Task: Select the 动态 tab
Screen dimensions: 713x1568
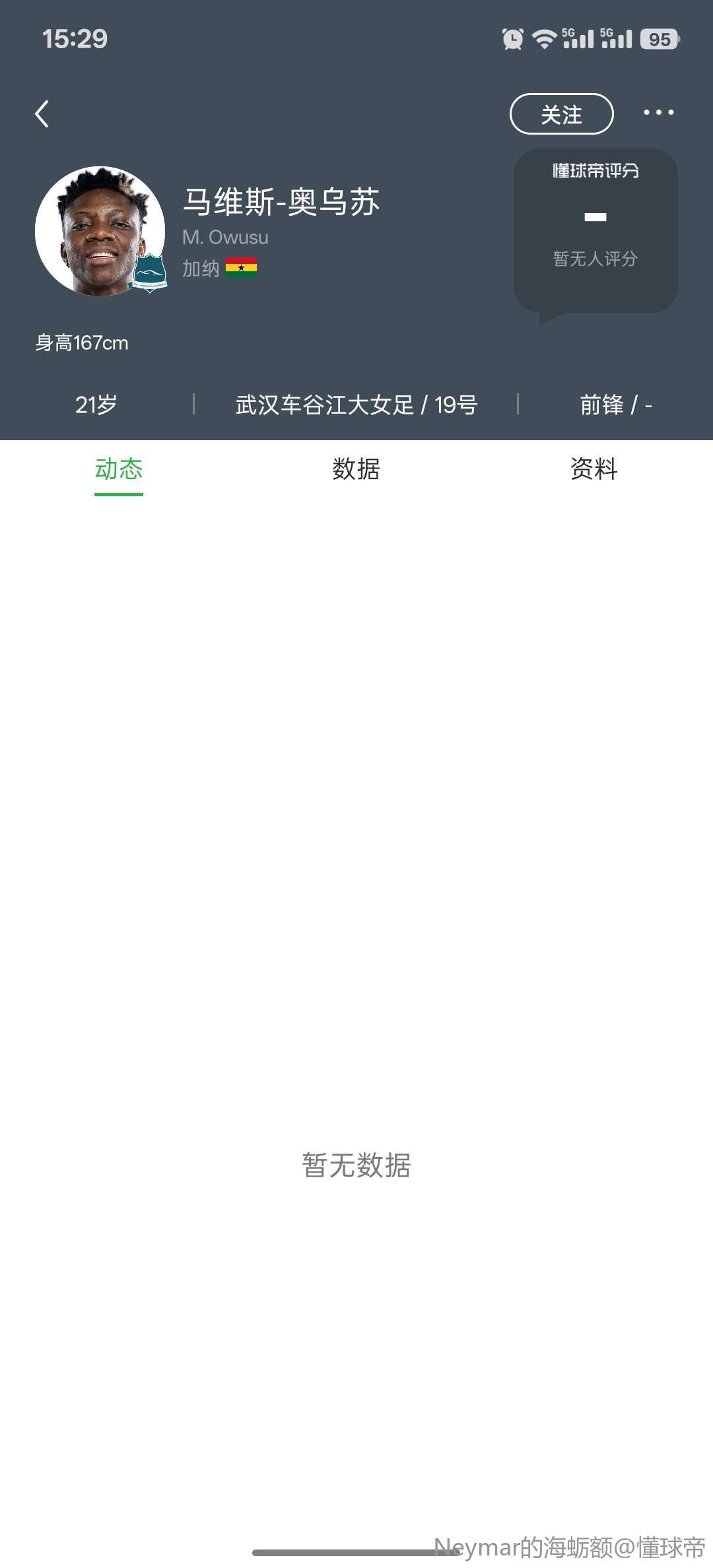Action: click(119, 469)
